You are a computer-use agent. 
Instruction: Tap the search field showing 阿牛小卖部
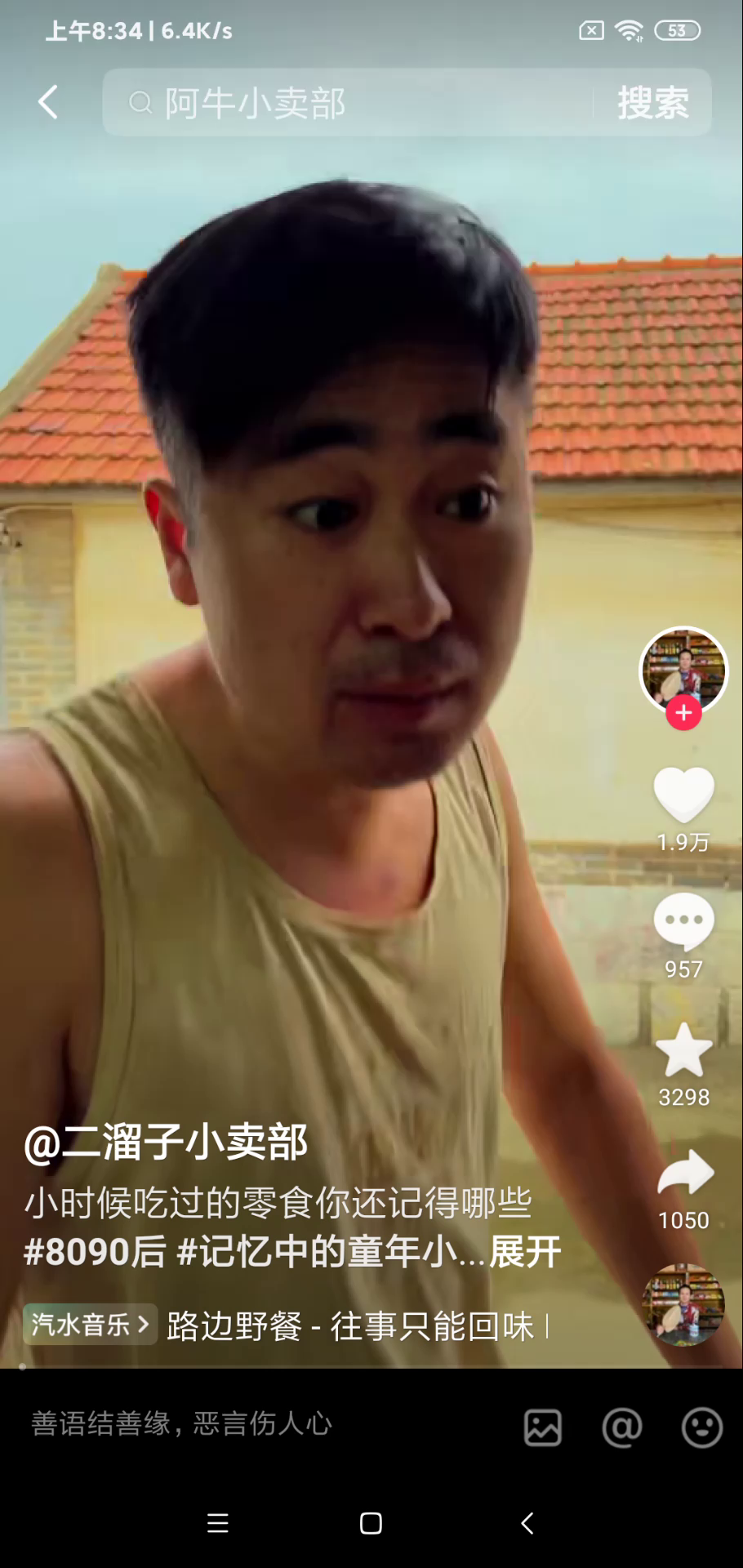click(x=351, y=103)
